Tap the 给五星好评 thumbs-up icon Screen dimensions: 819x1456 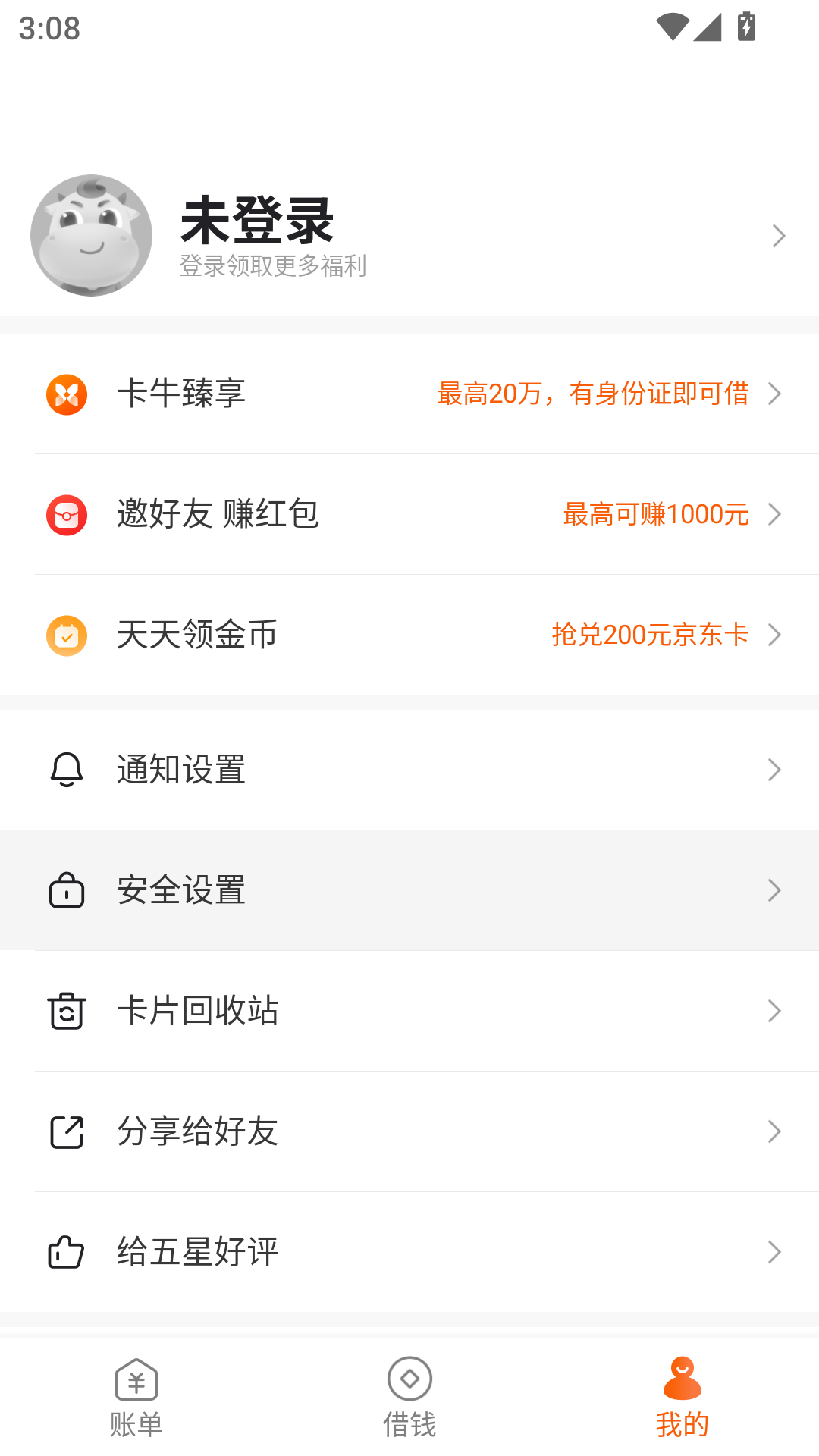click(x=67, y=1251)
